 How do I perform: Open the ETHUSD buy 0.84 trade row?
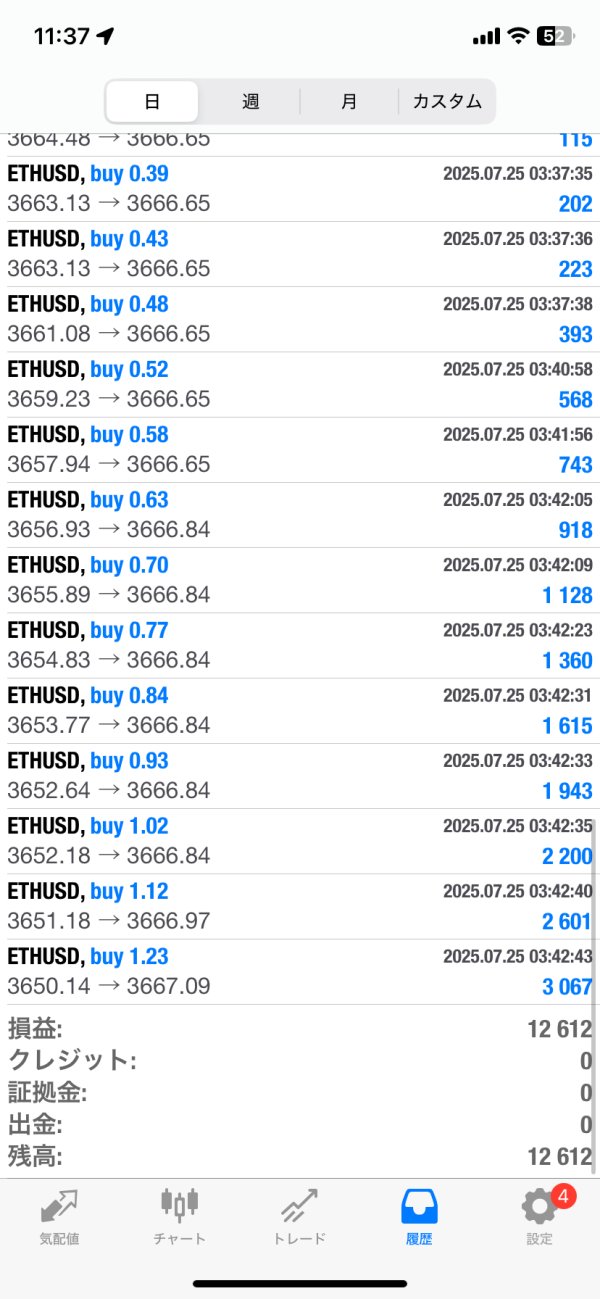pyautogui.click(x=300, y=711)
